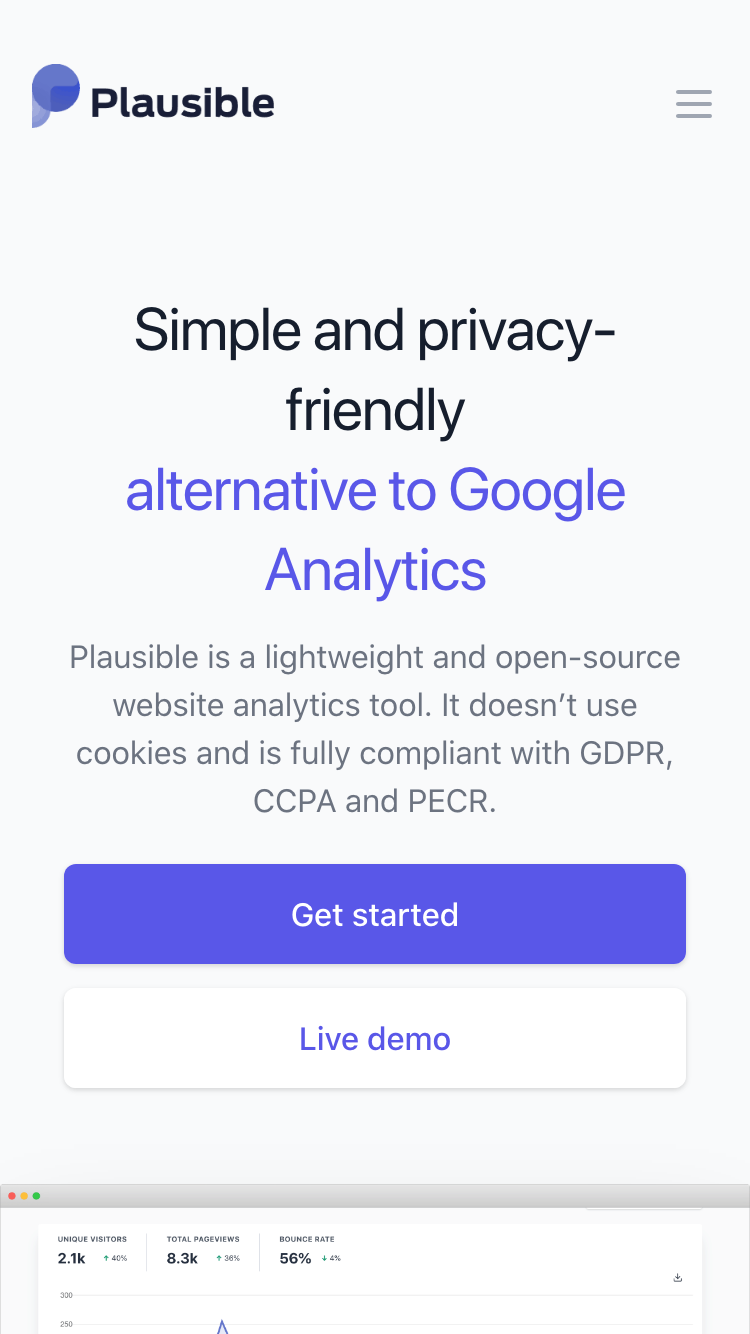Open the hamburger navigation menu
The width and height of the screenshot is (750, 1334).
point(693,103)
